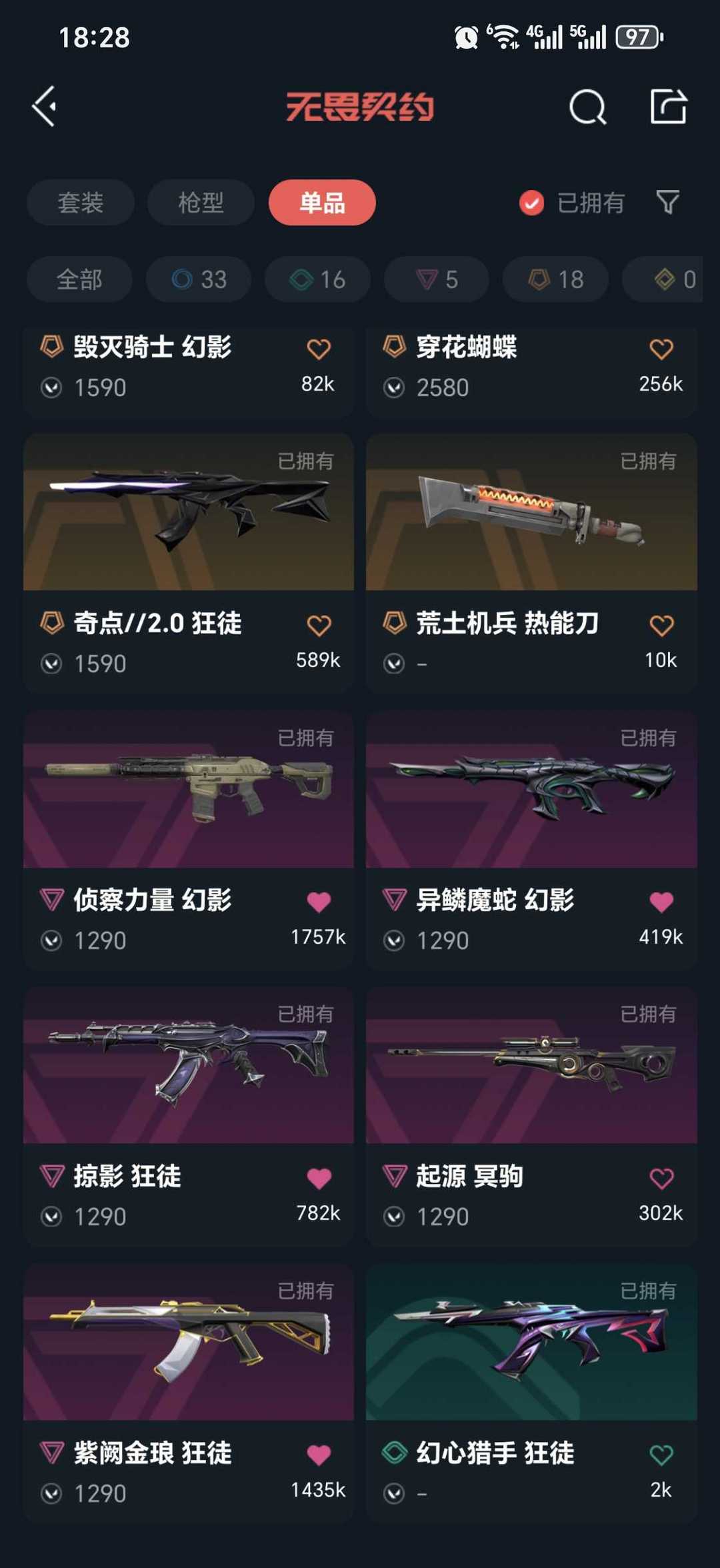Switch to the 套装 tab
Image resolution: width=720 pixels, height=1568 pixels.
81,203
